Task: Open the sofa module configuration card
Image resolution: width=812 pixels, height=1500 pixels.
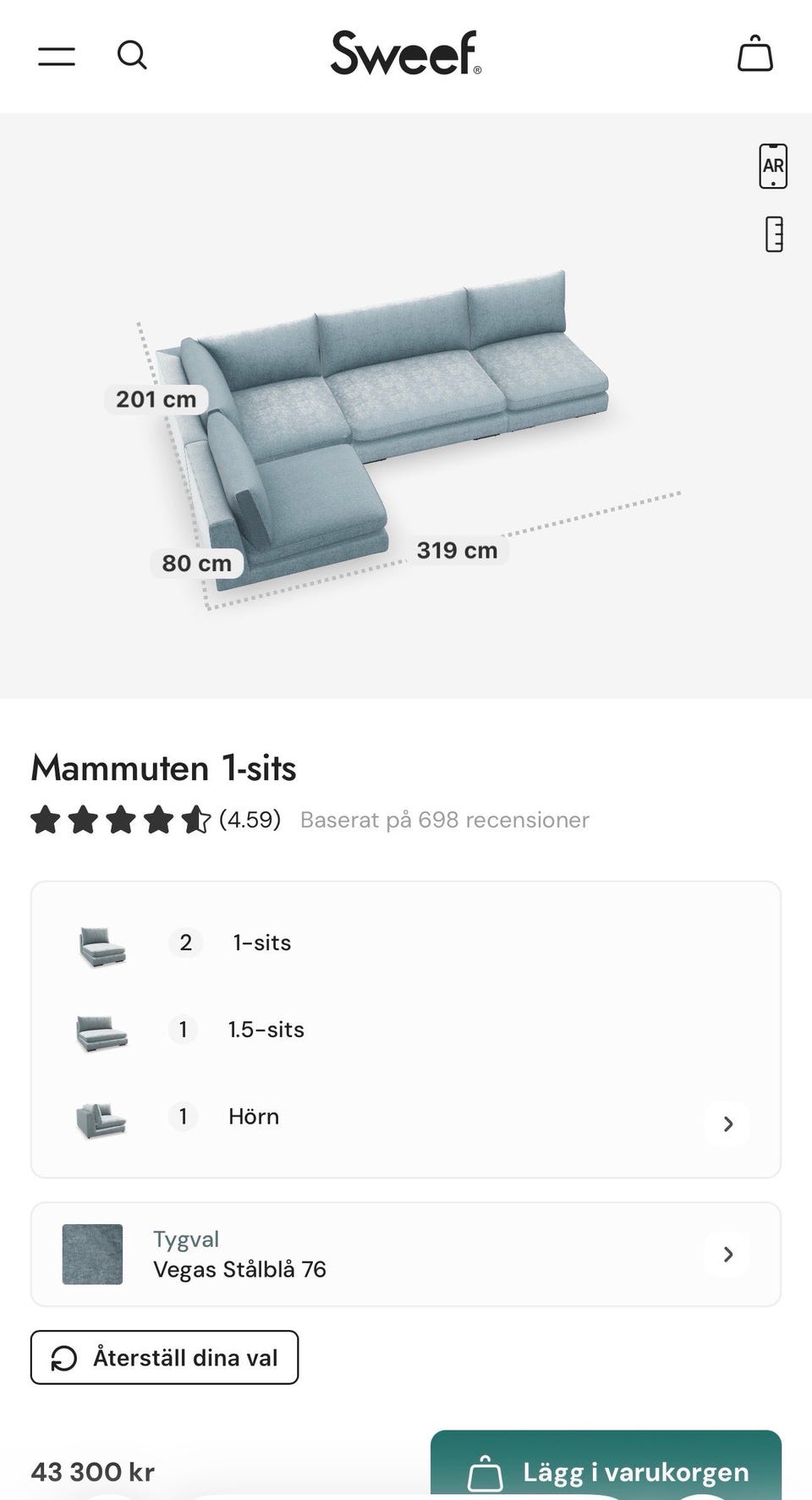Action: (x=406, y=1030)
